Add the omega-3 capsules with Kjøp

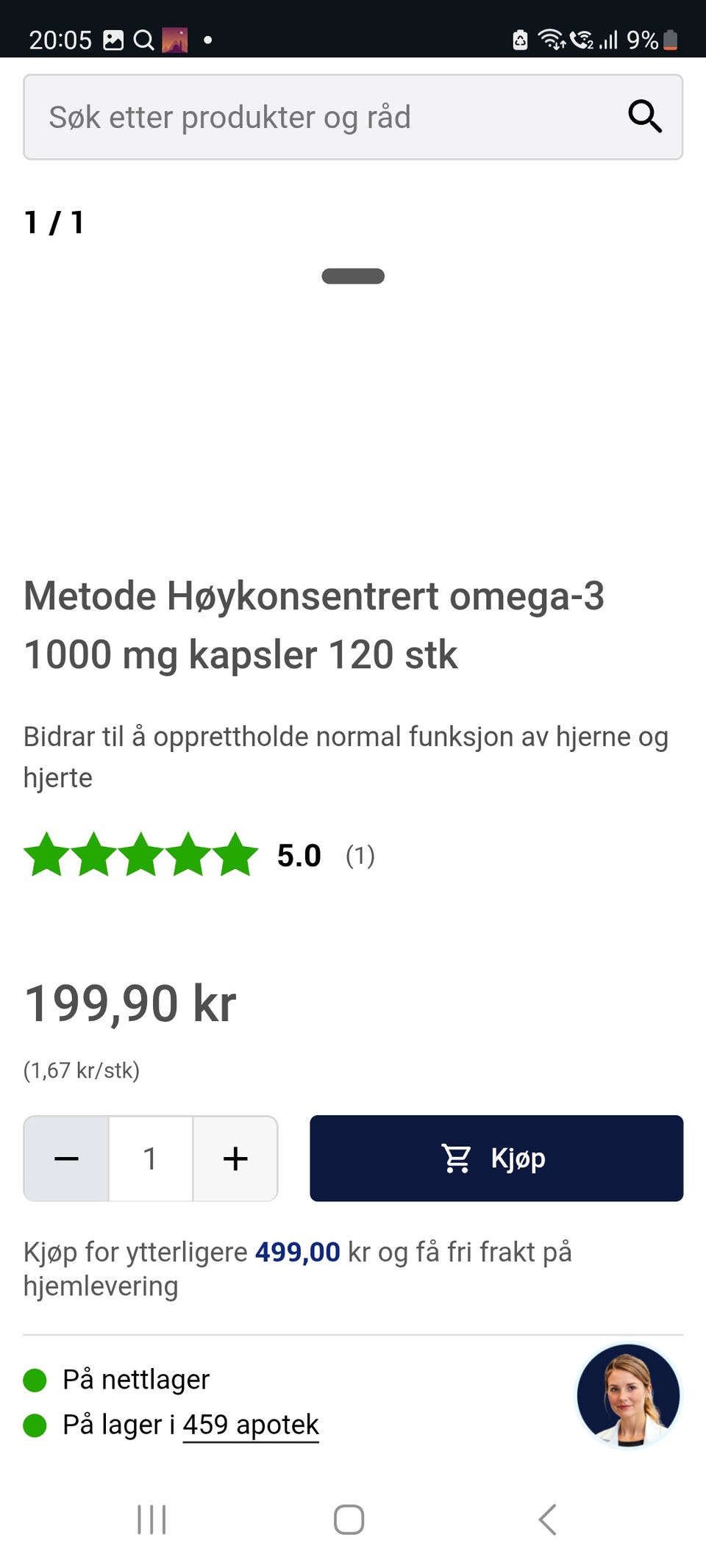tap(496, 1159)
